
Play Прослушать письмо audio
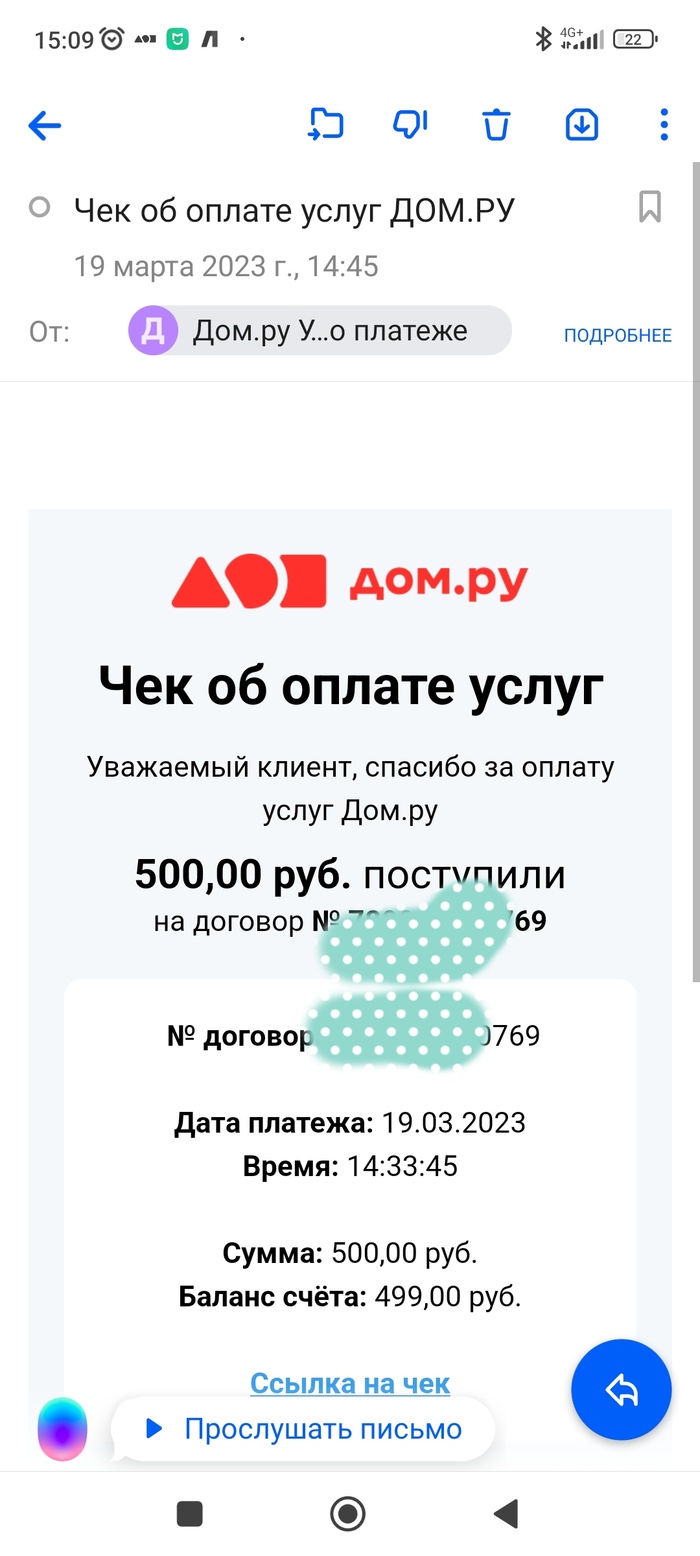click(304, 1429)
